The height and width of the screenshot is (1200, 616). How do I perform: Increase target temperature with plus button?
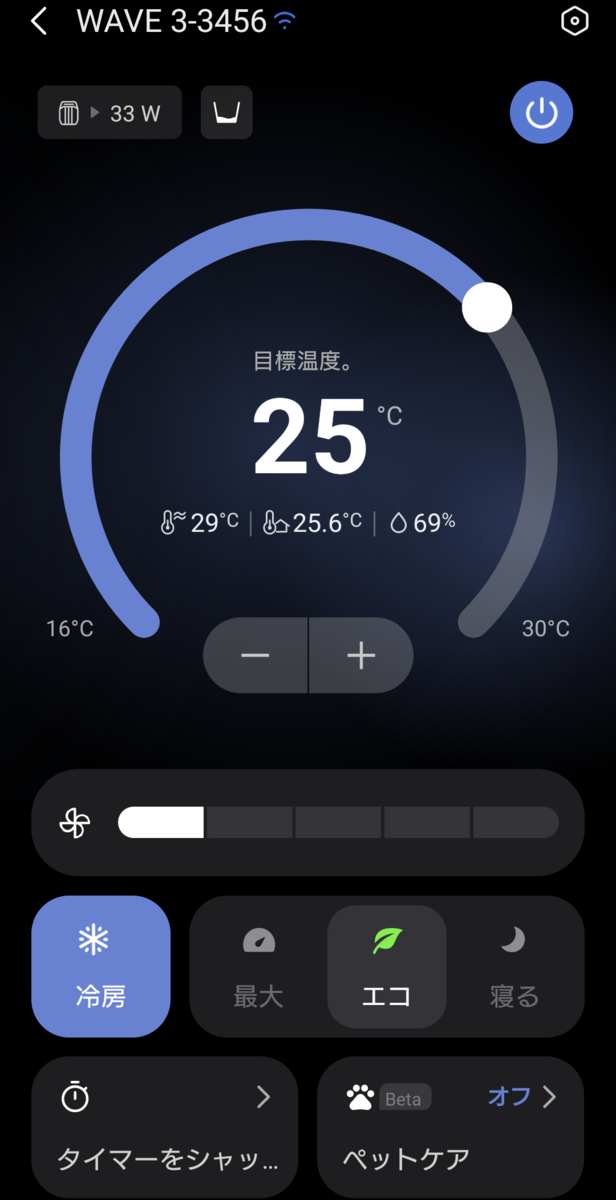point(361,656)
